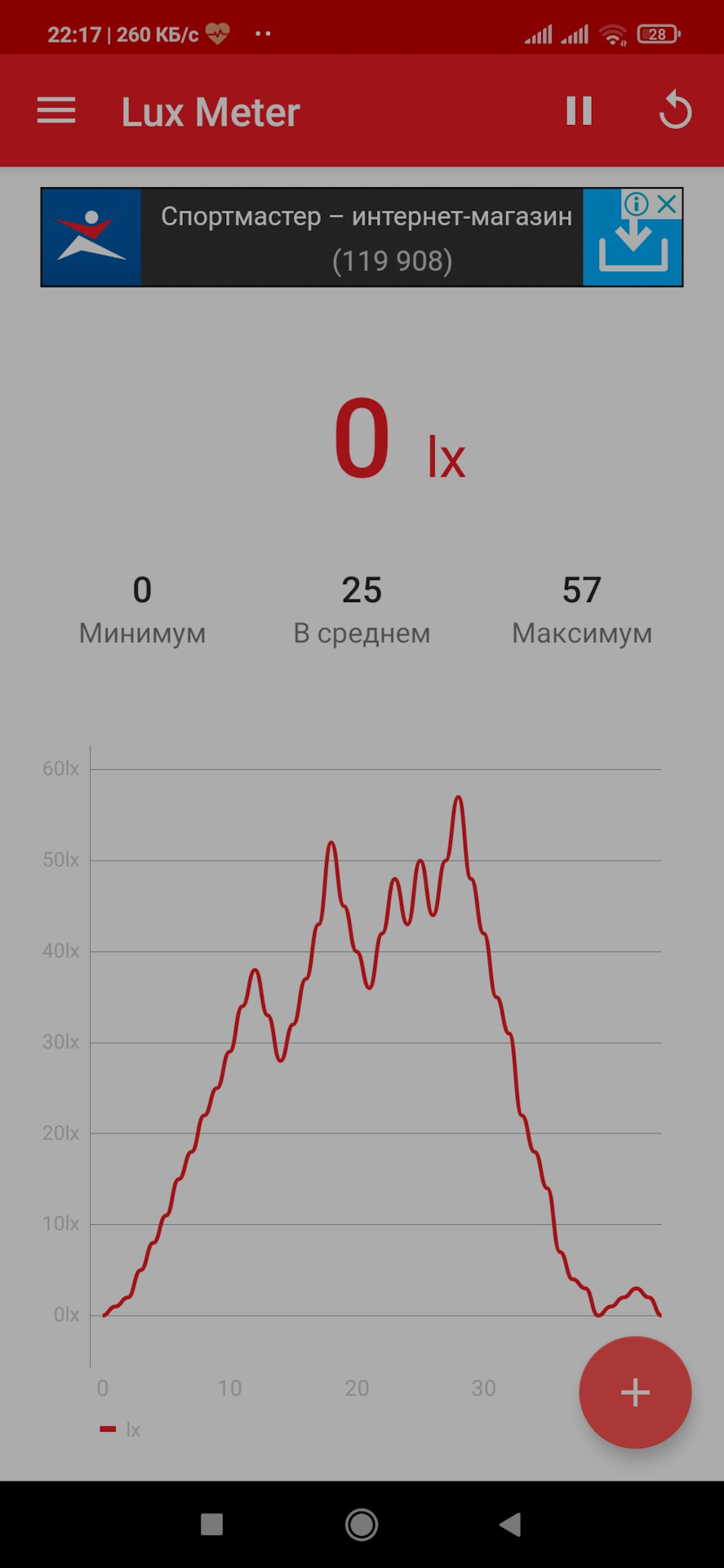Tap the red plus floating button
This screenshot has height=1568, width=724.
point(635,1392)
